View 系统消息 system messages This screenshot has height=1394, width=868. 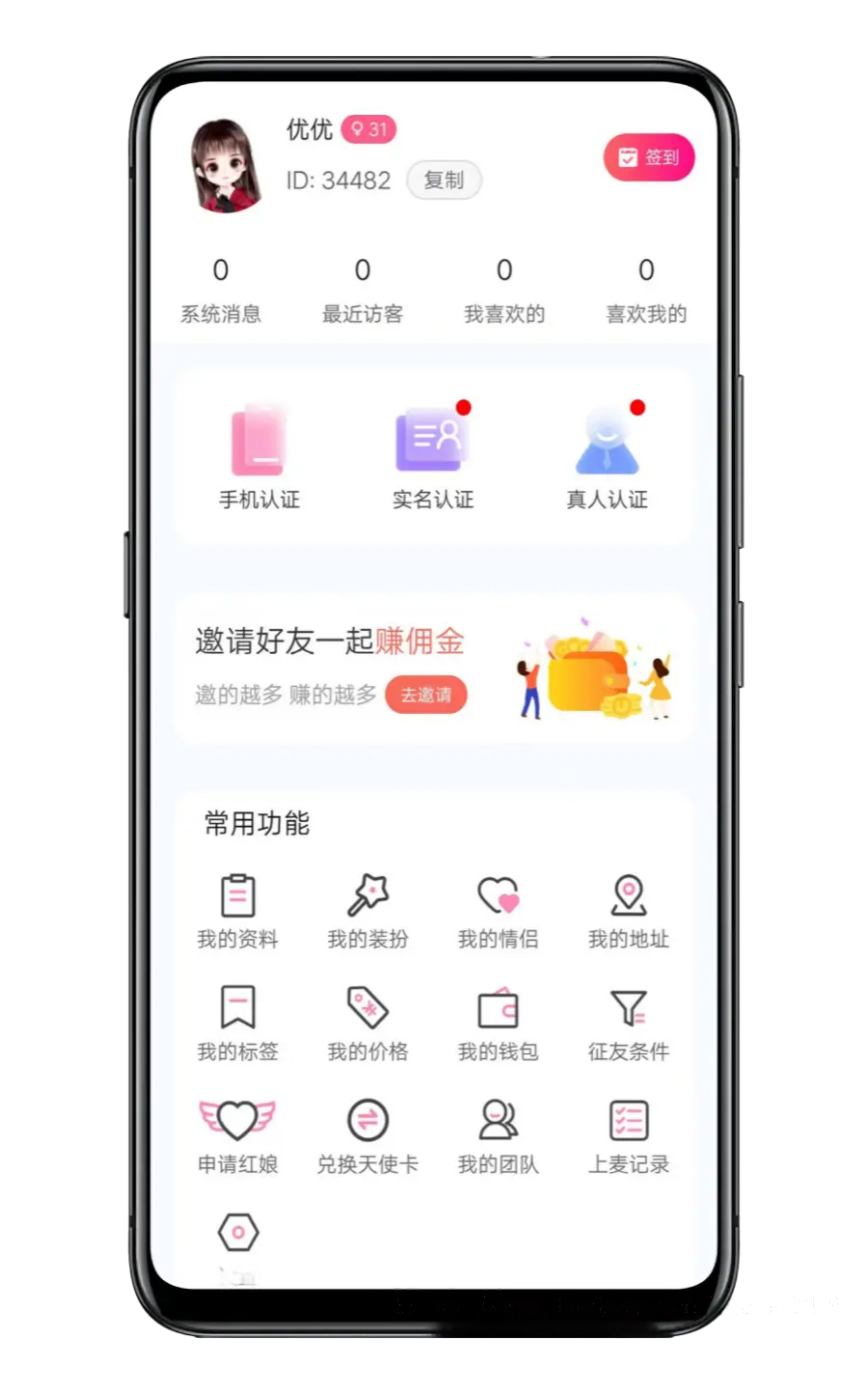[221, 289]
